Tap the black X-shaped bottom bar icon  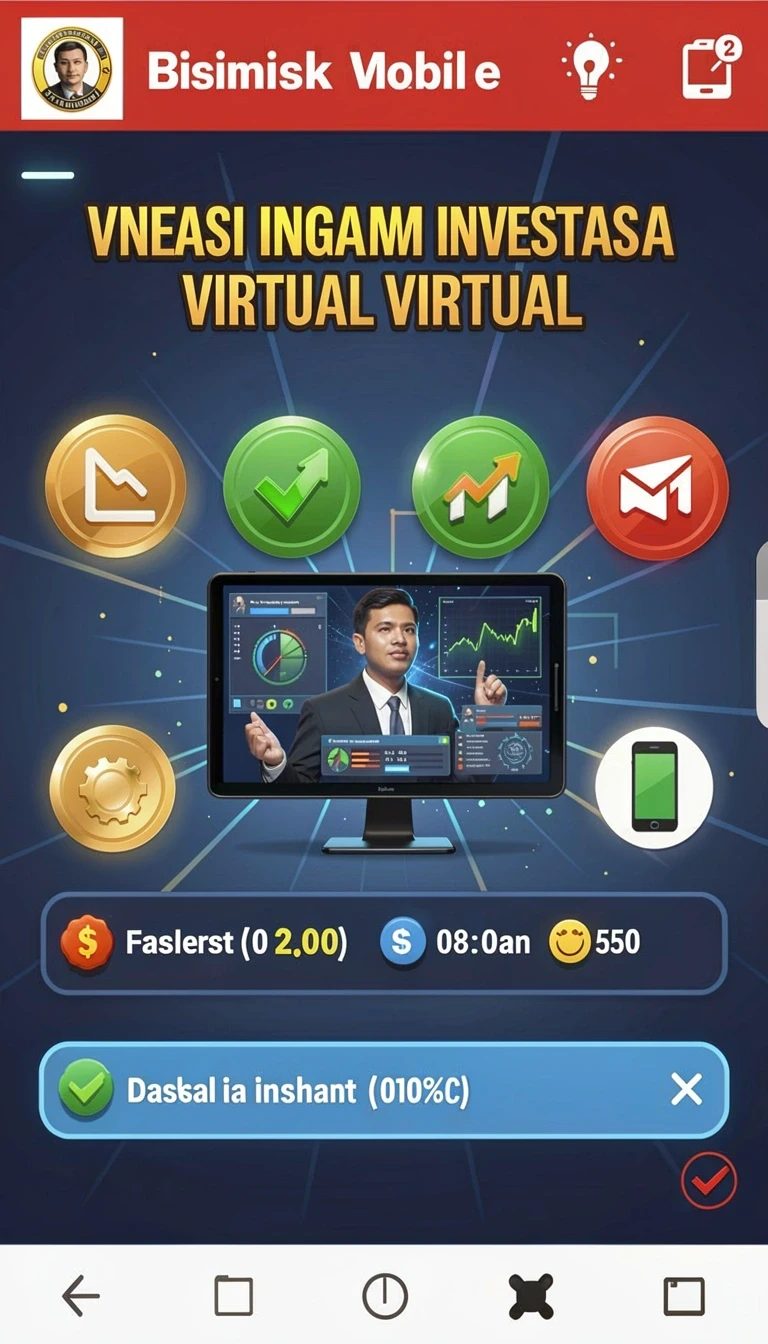(x=532, y=1297)
